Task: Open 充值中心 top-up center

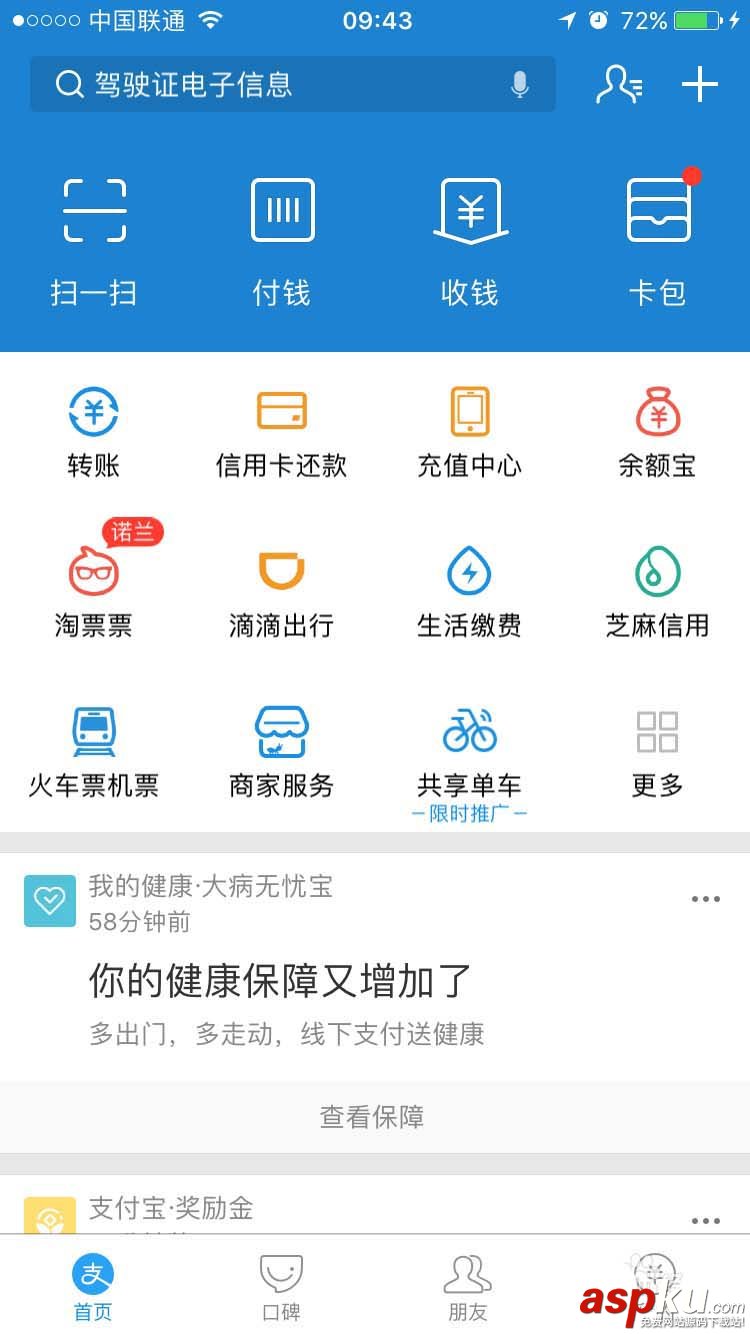Action: point(470,432)
